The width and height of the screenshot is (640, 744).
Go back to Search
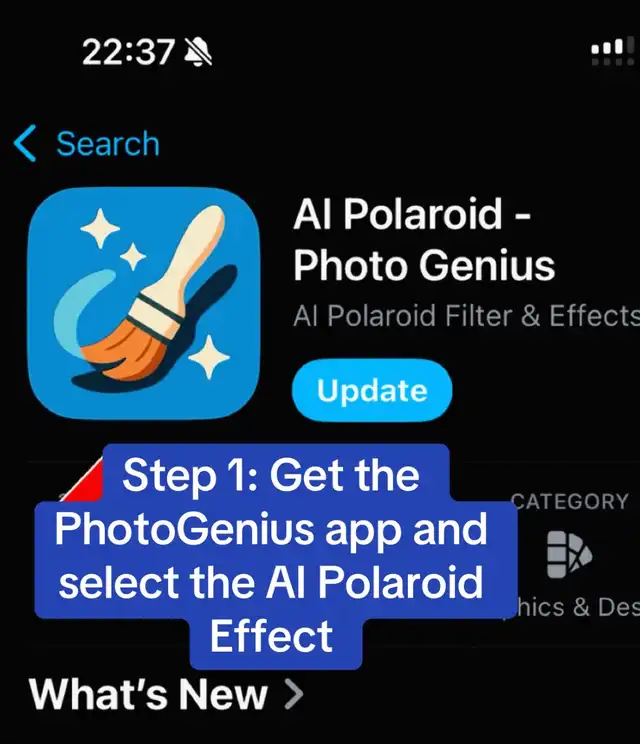[87, 143]
